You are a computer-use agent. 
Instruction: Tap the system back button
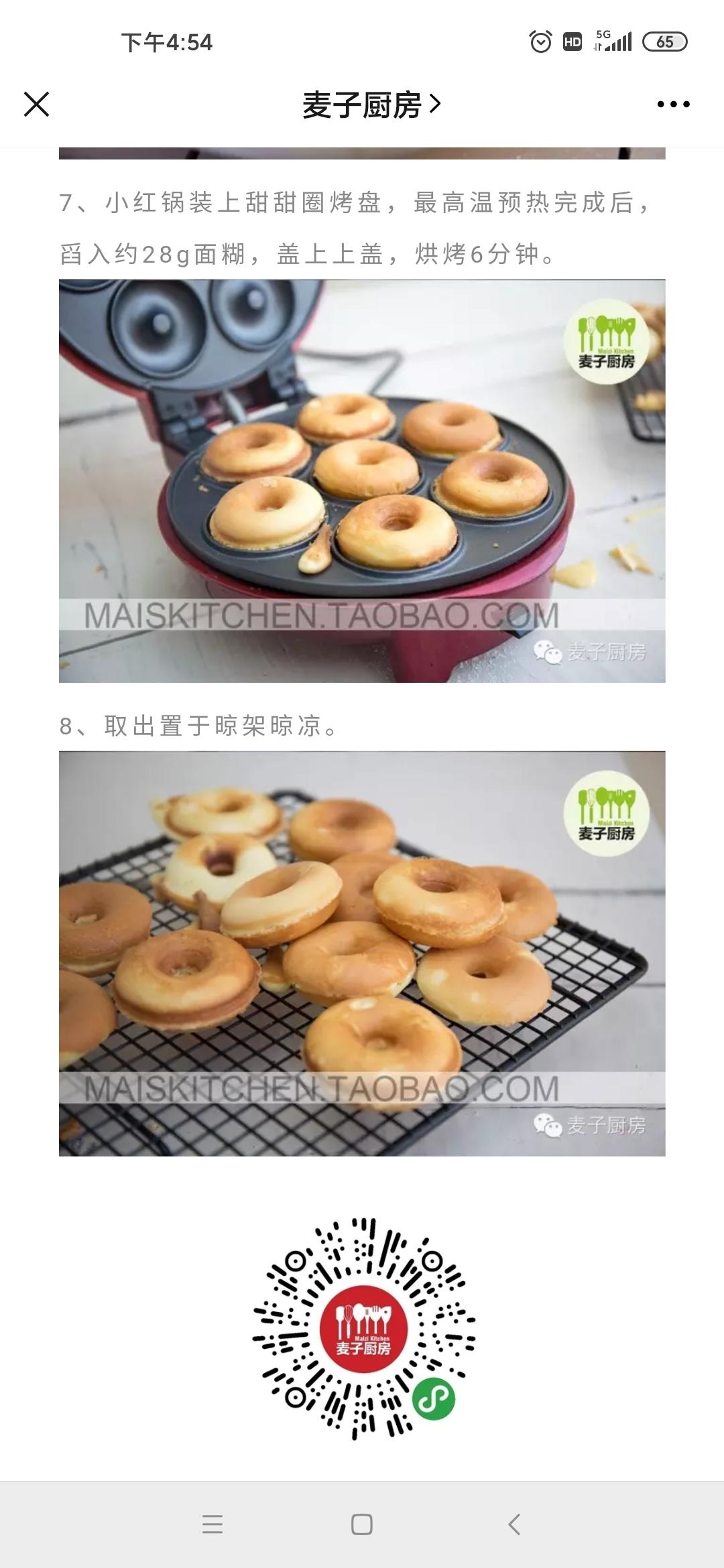click(x=514, y=1524)
